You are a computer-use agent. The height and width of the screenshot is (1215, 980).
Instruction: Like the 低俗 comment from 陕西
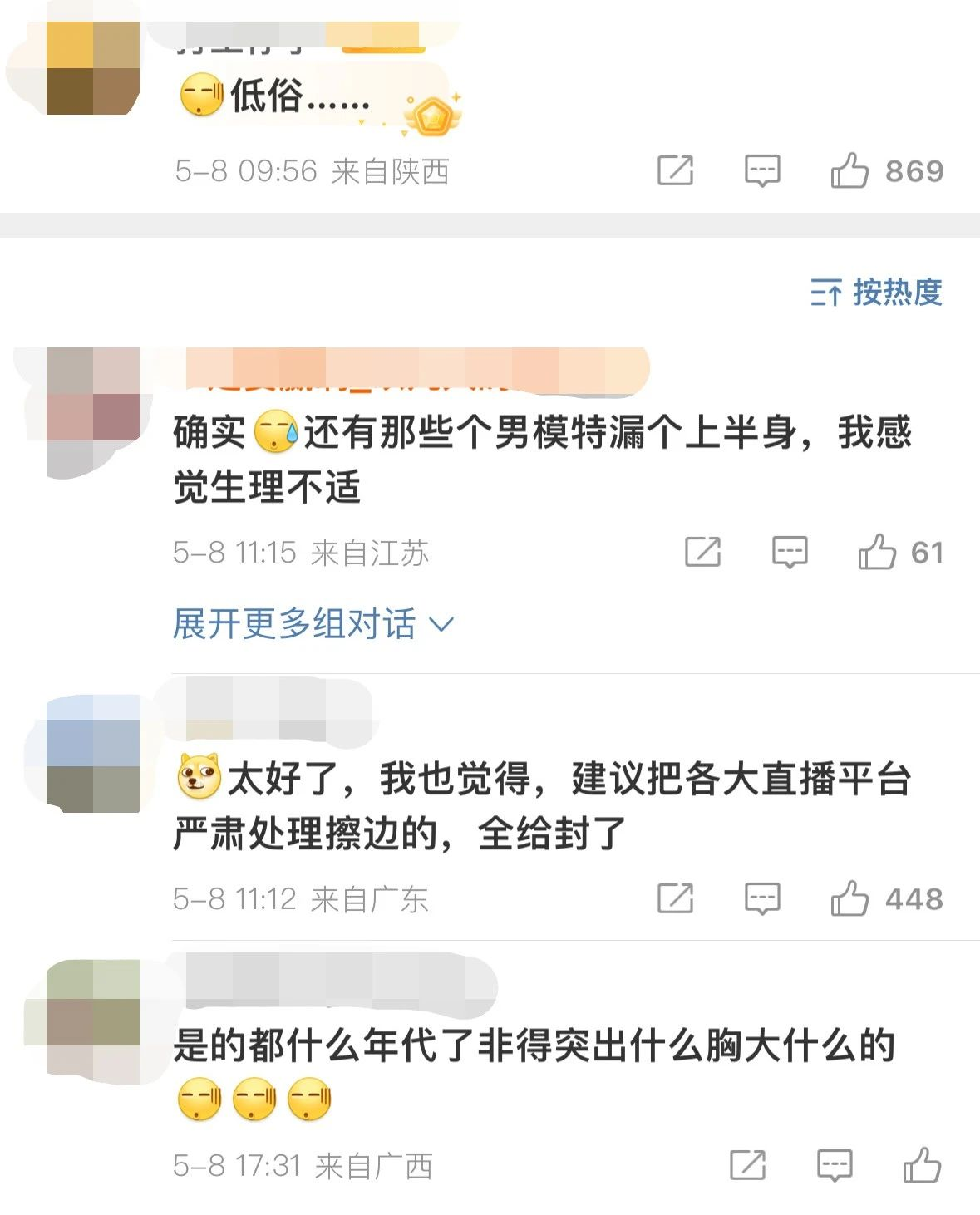coord(849,170)
